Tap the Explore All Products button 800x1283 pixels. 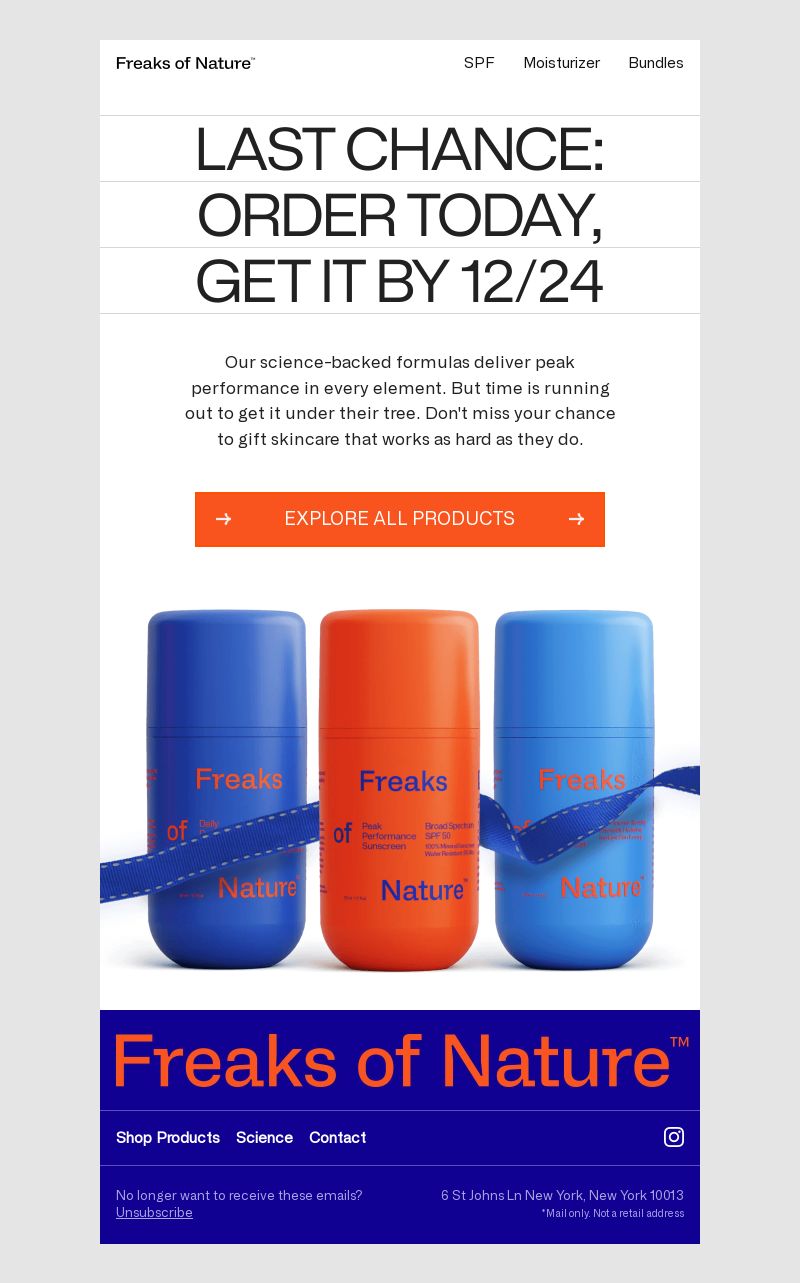click(400, 519)
